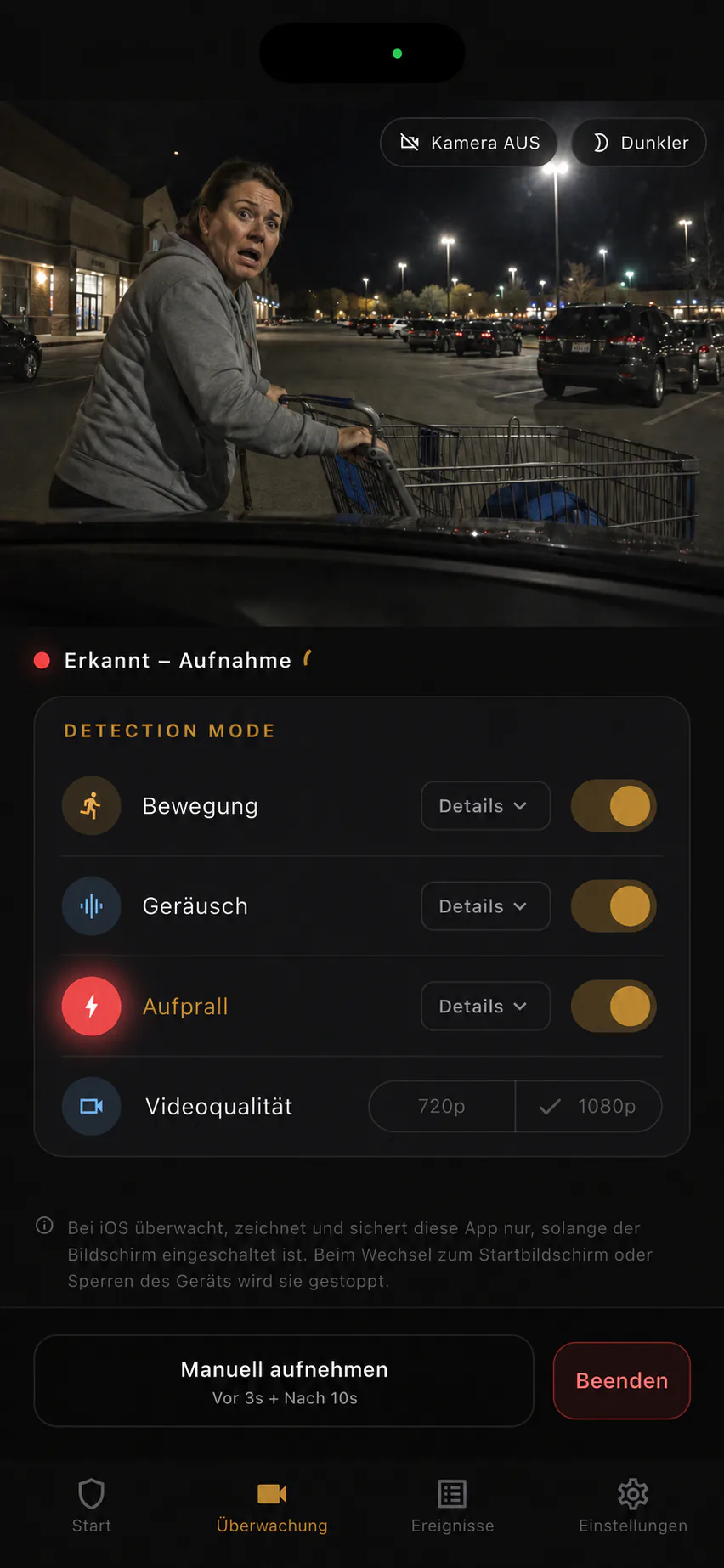Start recording with Manuell aufnehmen
The width and height of the screenshot is (724, 1568).
(x=284, y=1381)
